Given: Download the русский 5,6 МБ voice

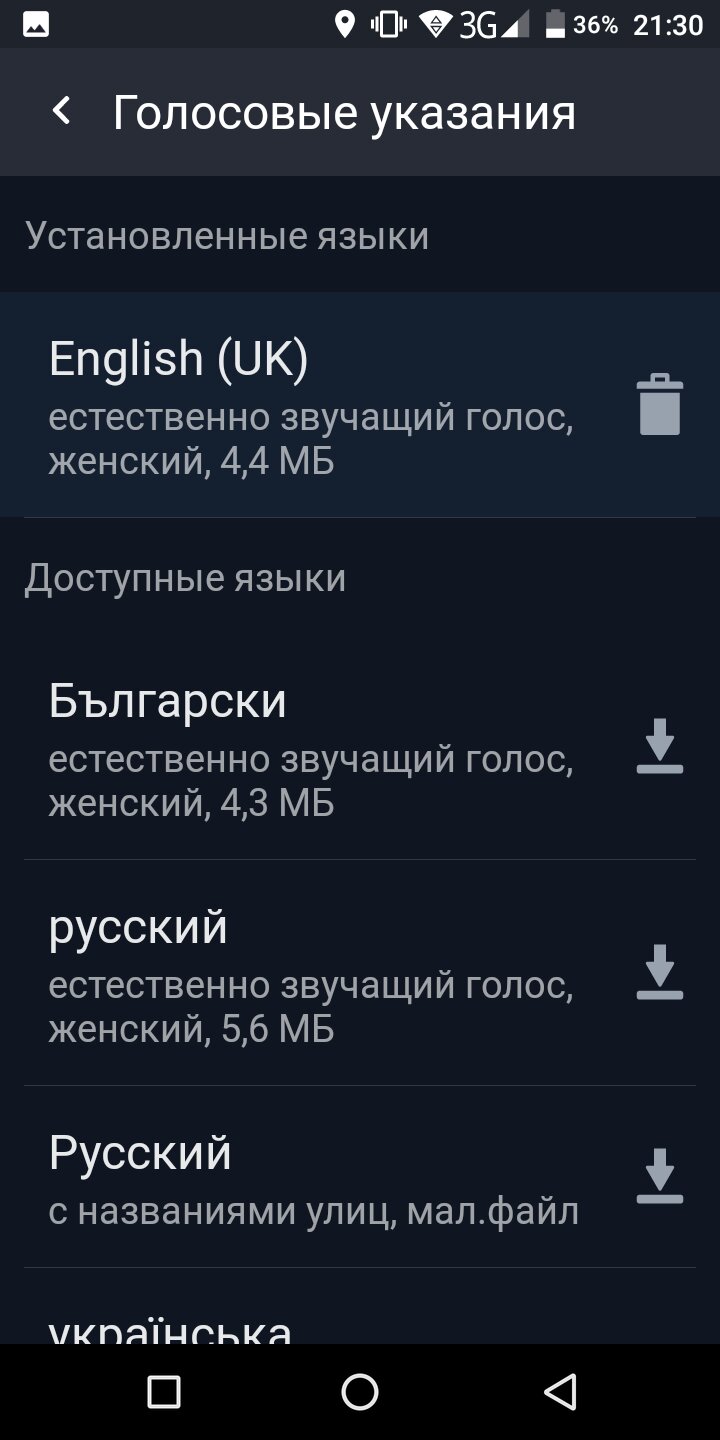Looking at the screenshot, I should 660,972.
